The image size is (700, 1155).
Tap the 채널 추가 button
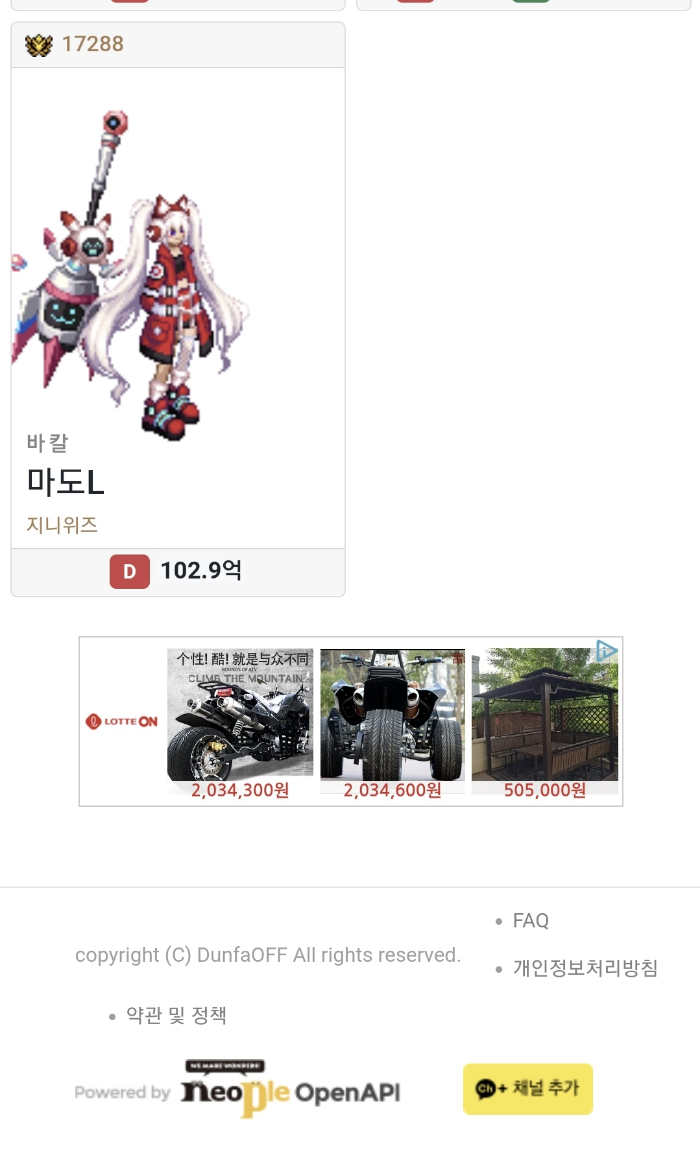[x=528, y=1089]
